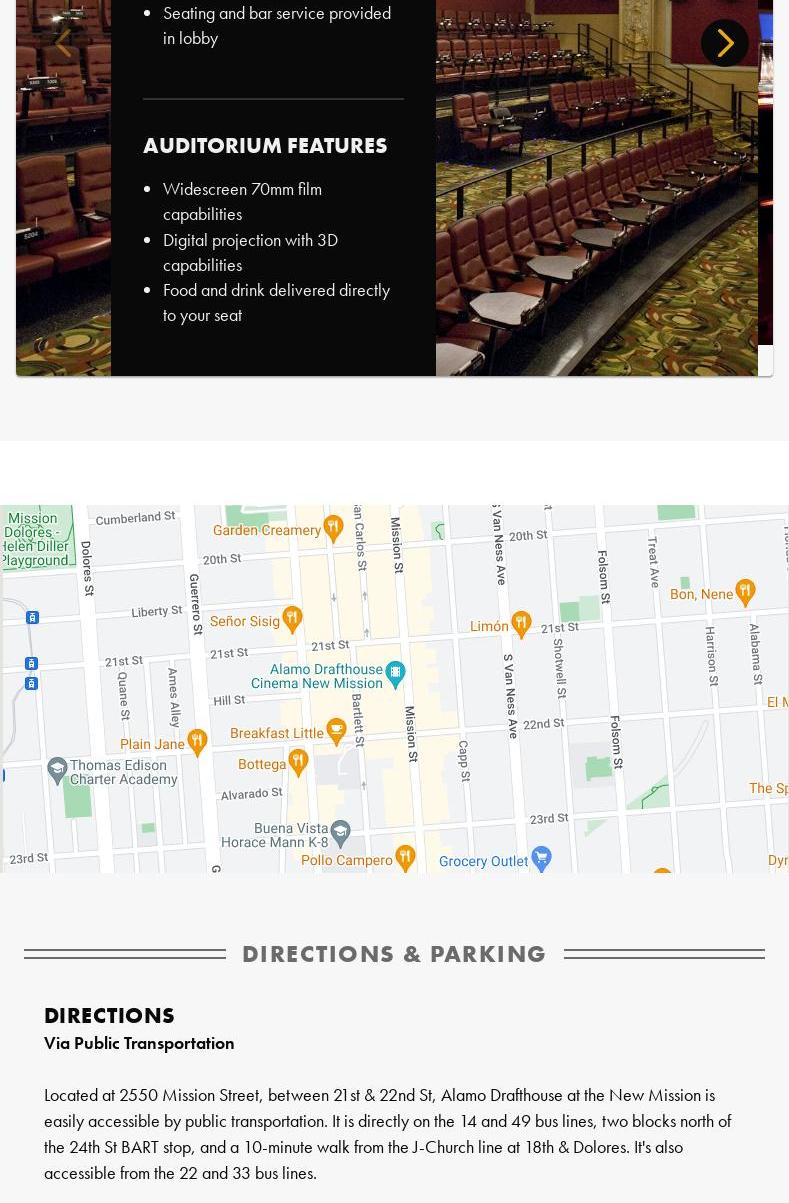Select Breakfast Little map pin
The width and height of the screenshot is (789, 1203).
336,731
